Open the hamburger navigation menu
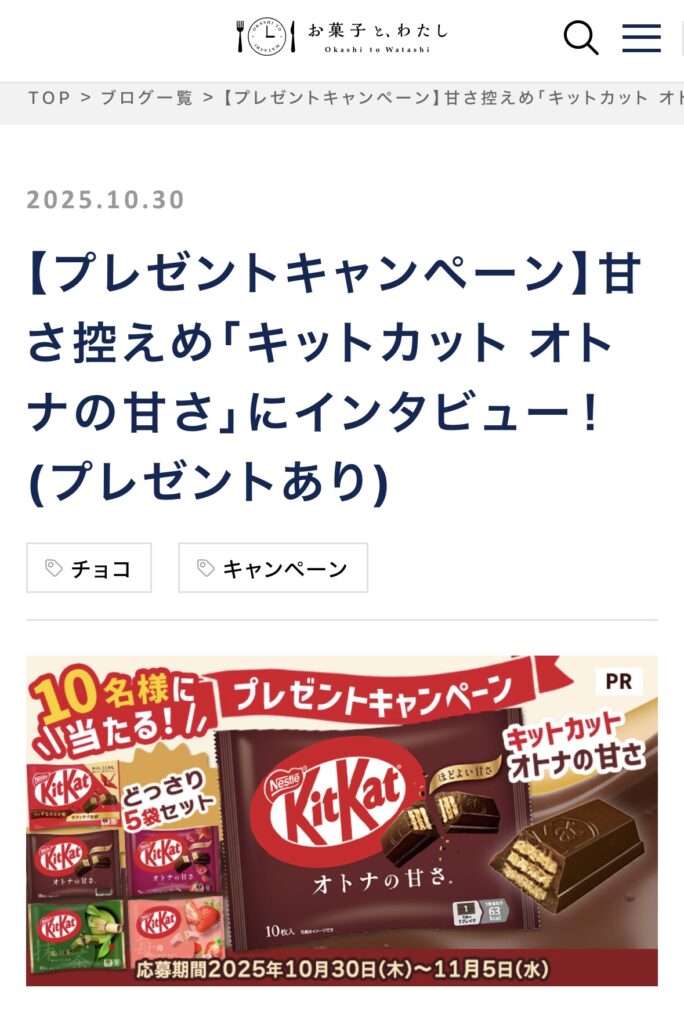Screen dimensions: 684x1024 click(641, 37)
